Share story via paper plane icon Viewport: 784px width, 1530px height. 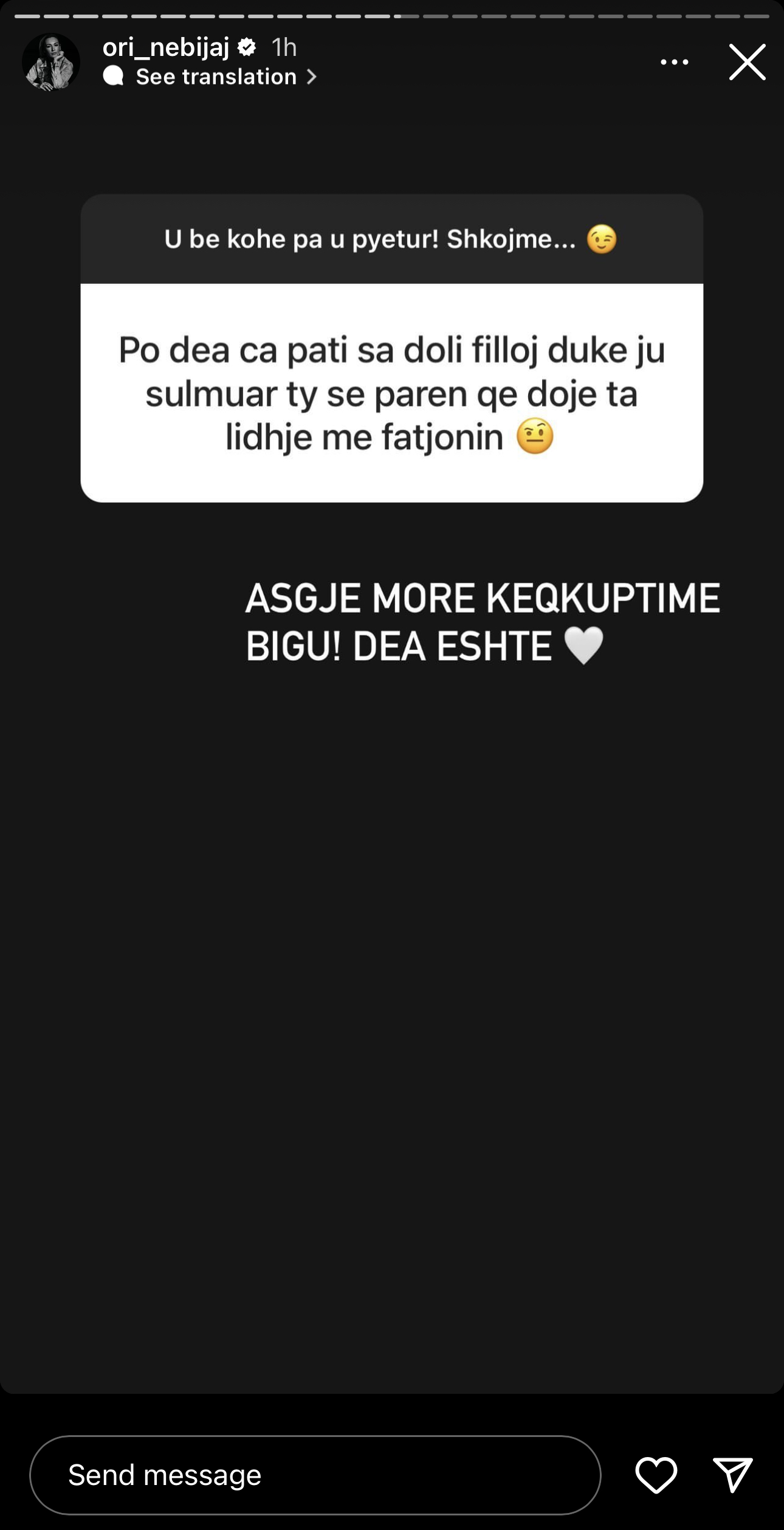(732, 1475)
